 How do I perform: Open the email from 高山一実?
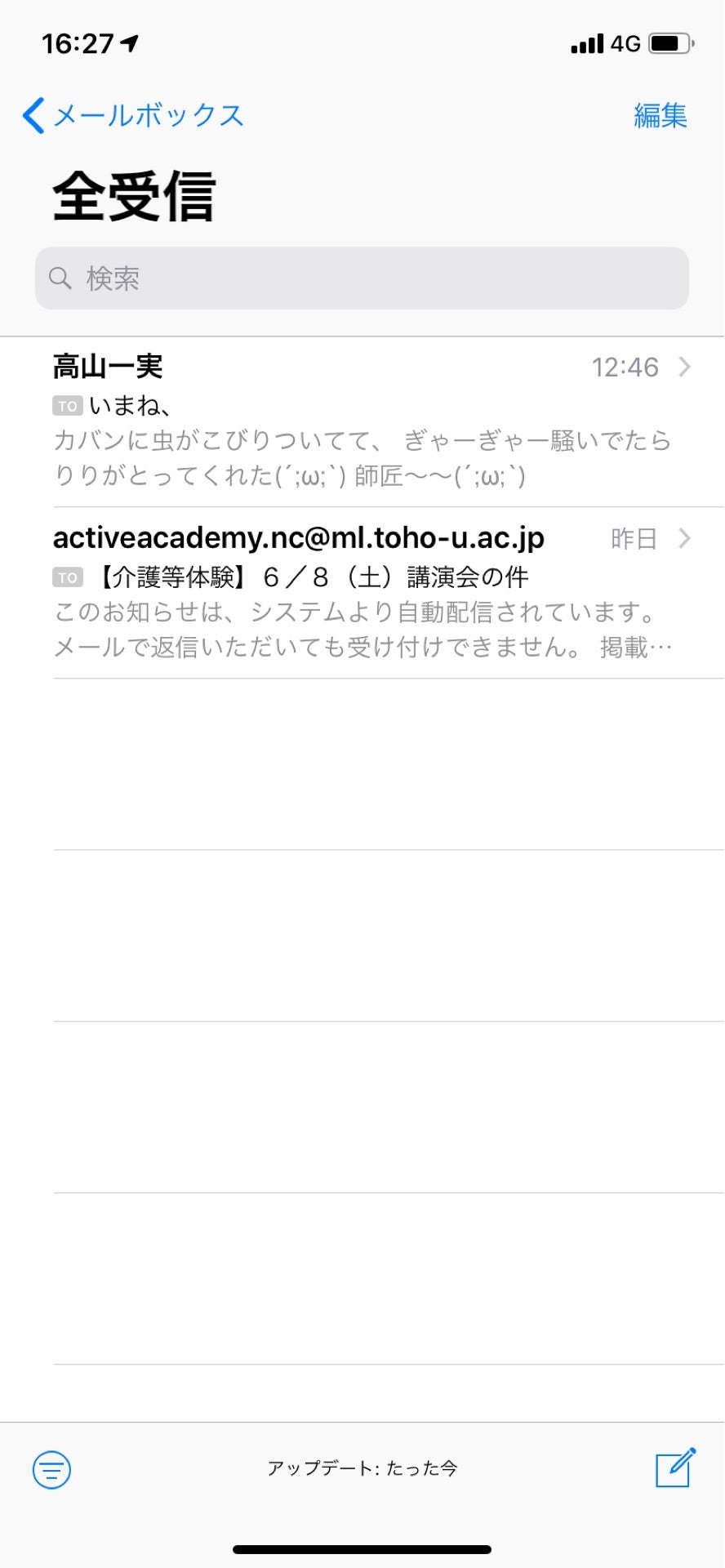pyautogui.click(x=362, y=421)
